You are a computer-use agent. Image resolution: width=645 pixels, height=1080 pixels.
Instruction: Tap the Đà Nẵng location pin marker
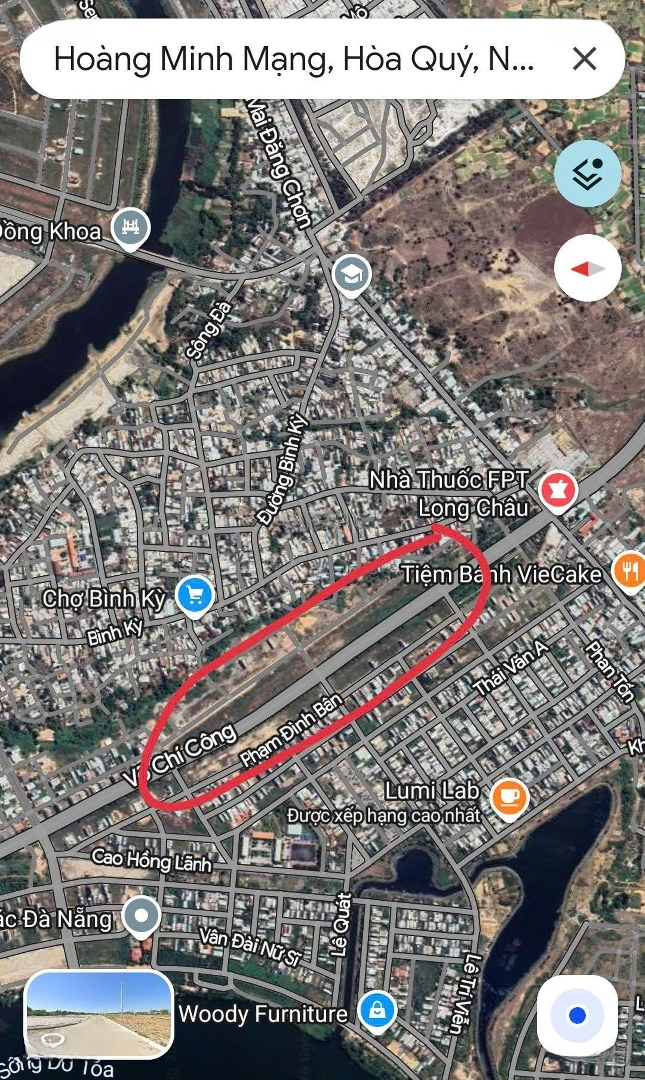(x=141, y=915)
